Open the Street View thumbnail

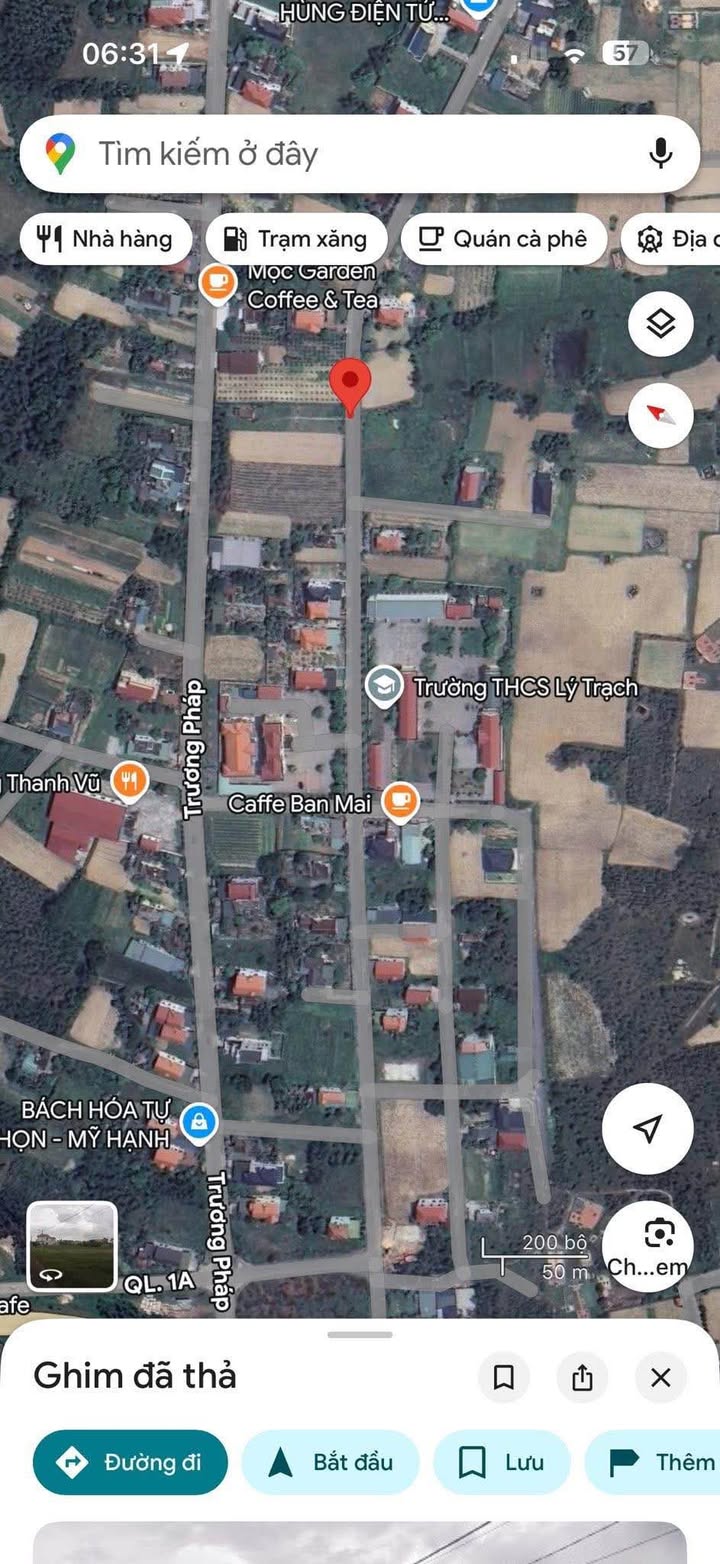pyautogui.click(x=71, y=1246)
